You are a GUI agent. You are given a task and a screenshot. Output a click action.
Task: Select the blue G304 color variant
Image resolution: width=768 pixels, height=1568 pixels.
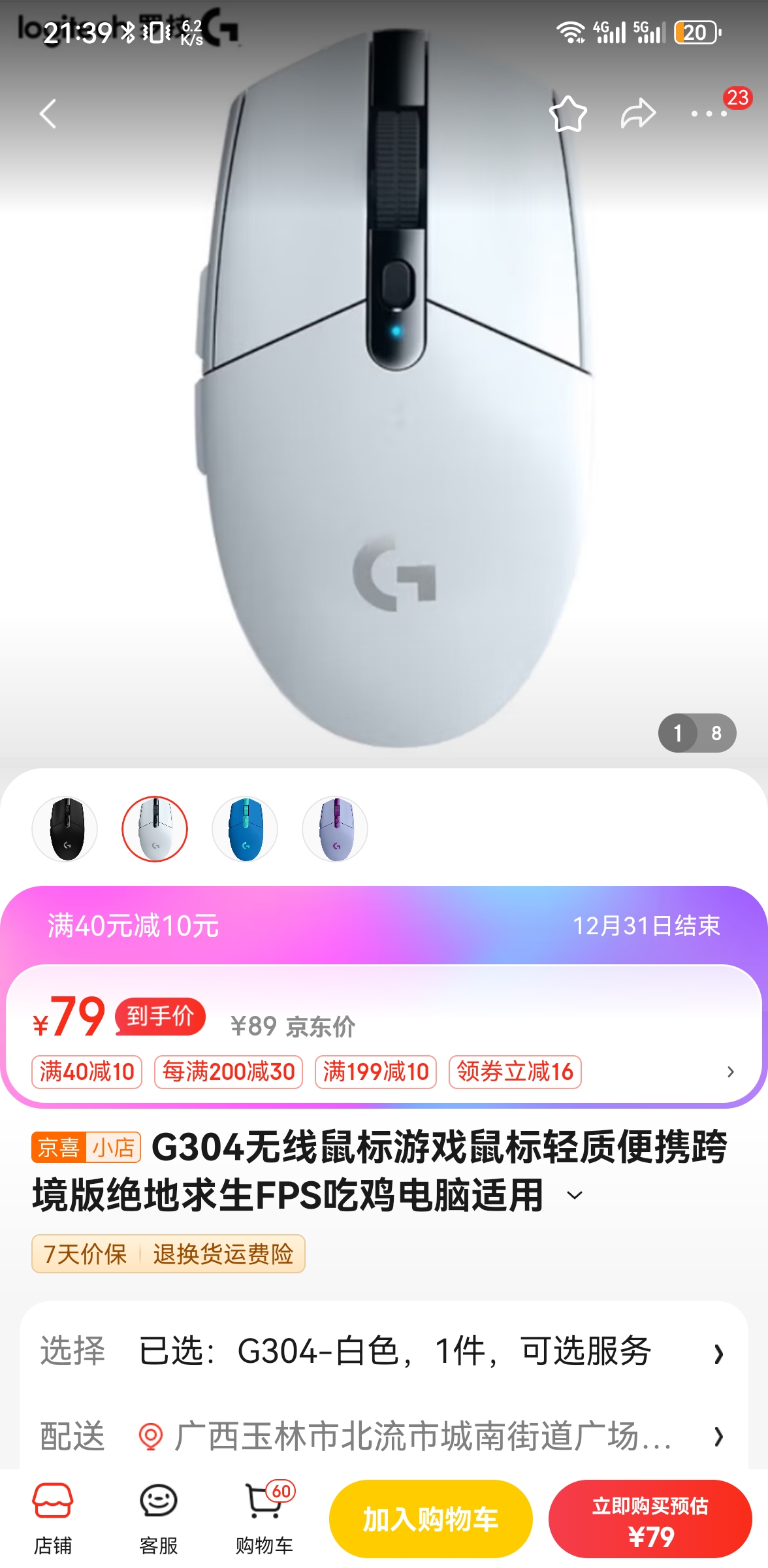[244, 828]
